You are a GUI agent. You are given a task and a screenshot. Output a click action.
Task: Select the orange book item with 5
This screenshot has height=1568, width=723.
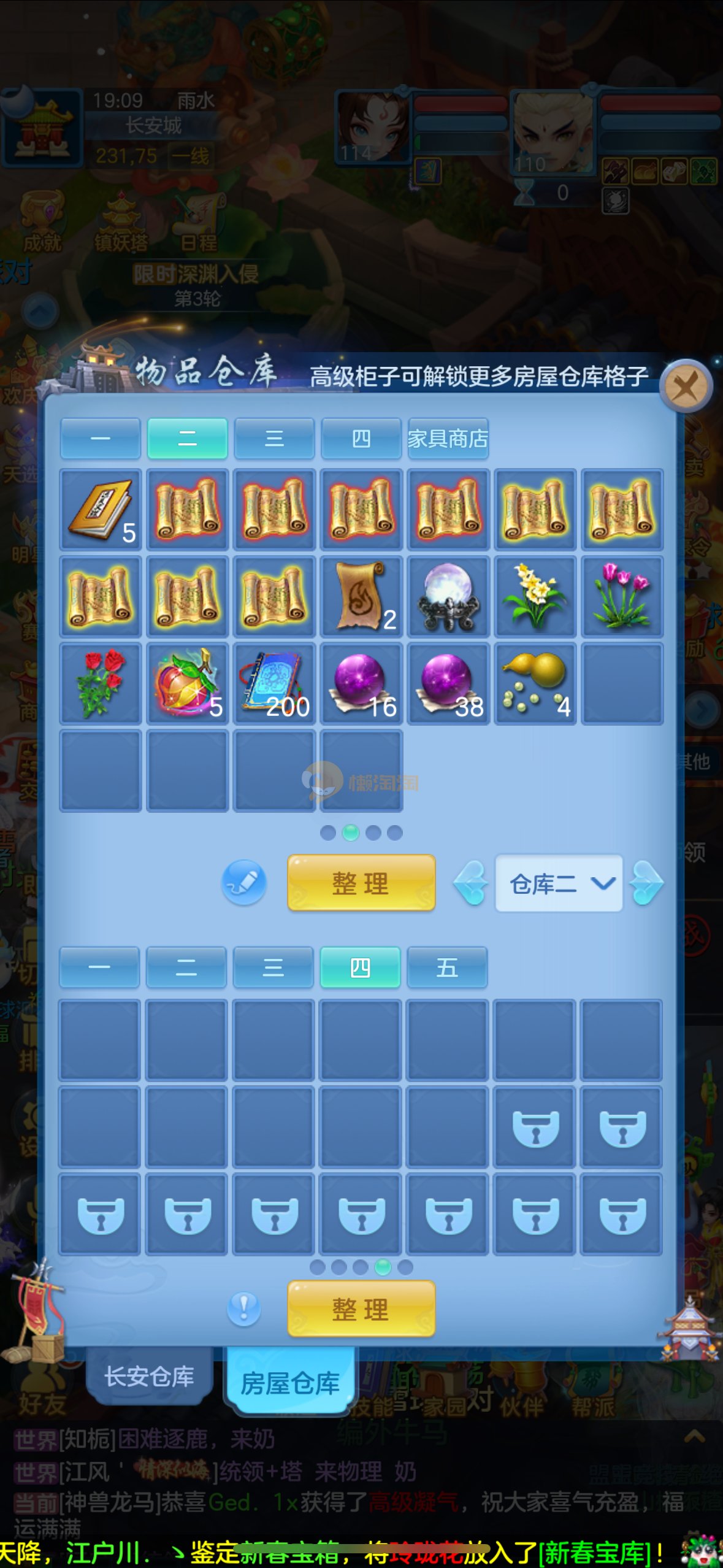pyautogui.click(x=101, y=510)
